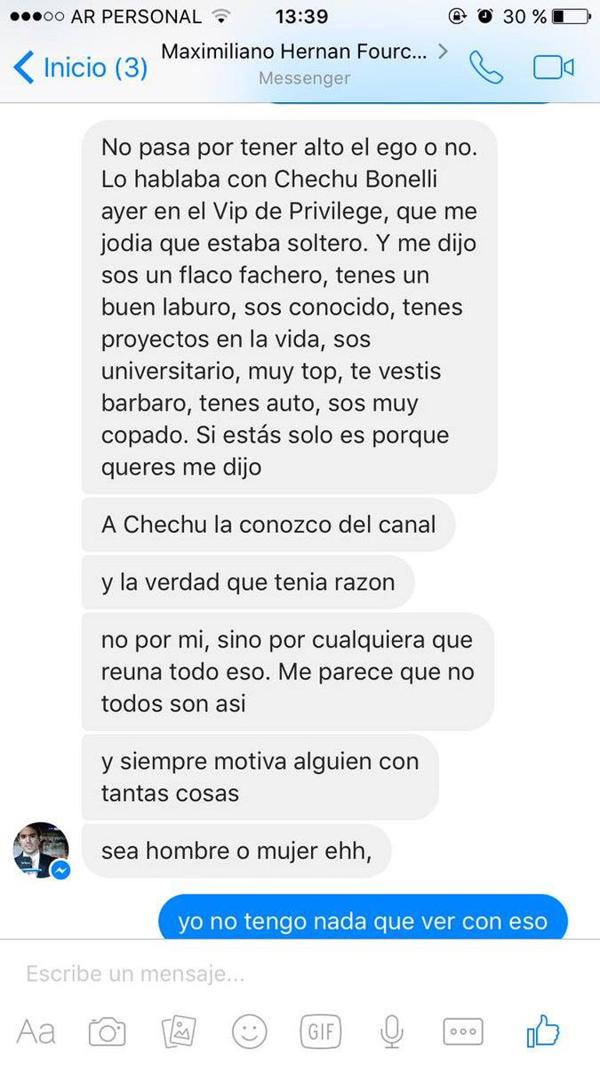Open the GIF picker
The height and width of the screenshot is (1066, 600).
click(320, 1031)
